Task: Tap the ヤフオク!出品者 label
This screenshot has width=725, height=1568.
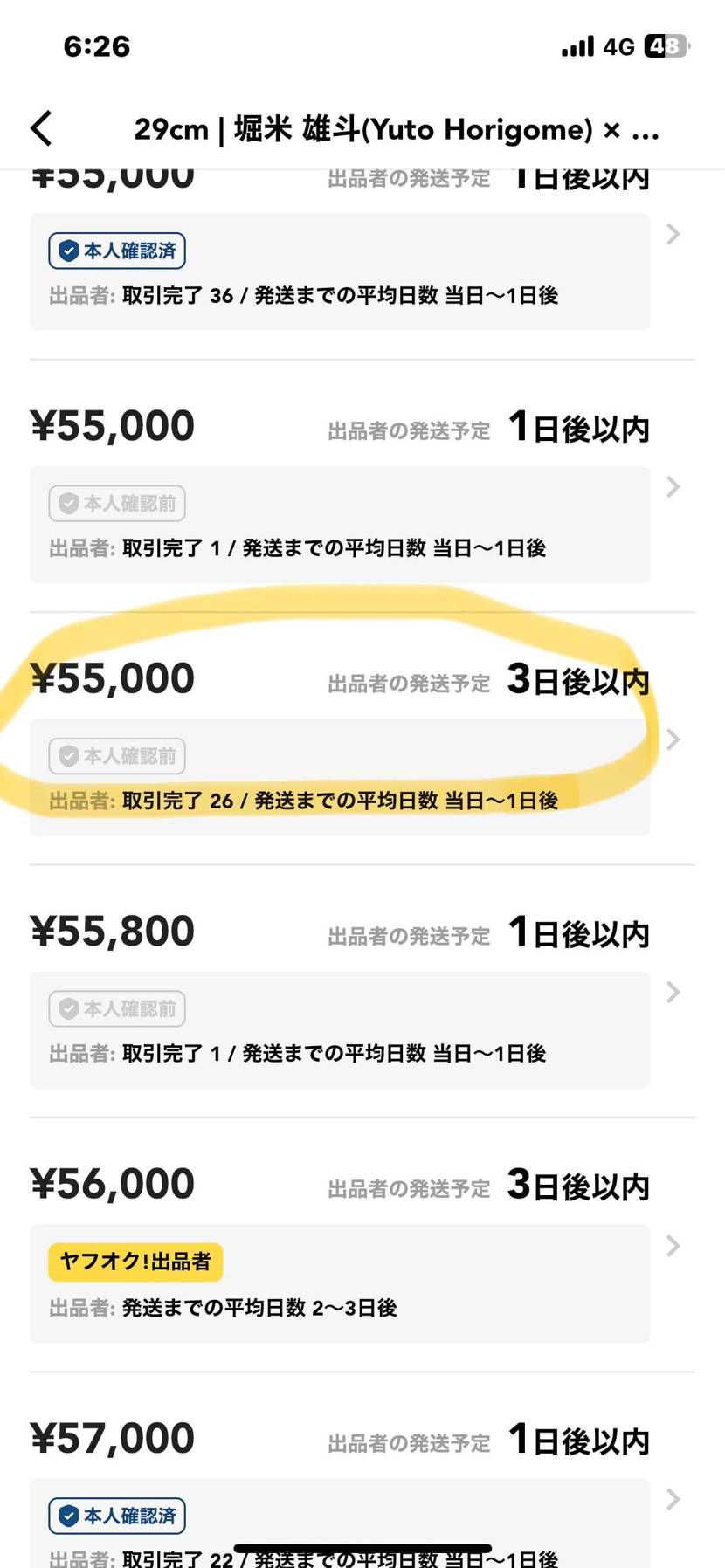Action: (135, 1261)
